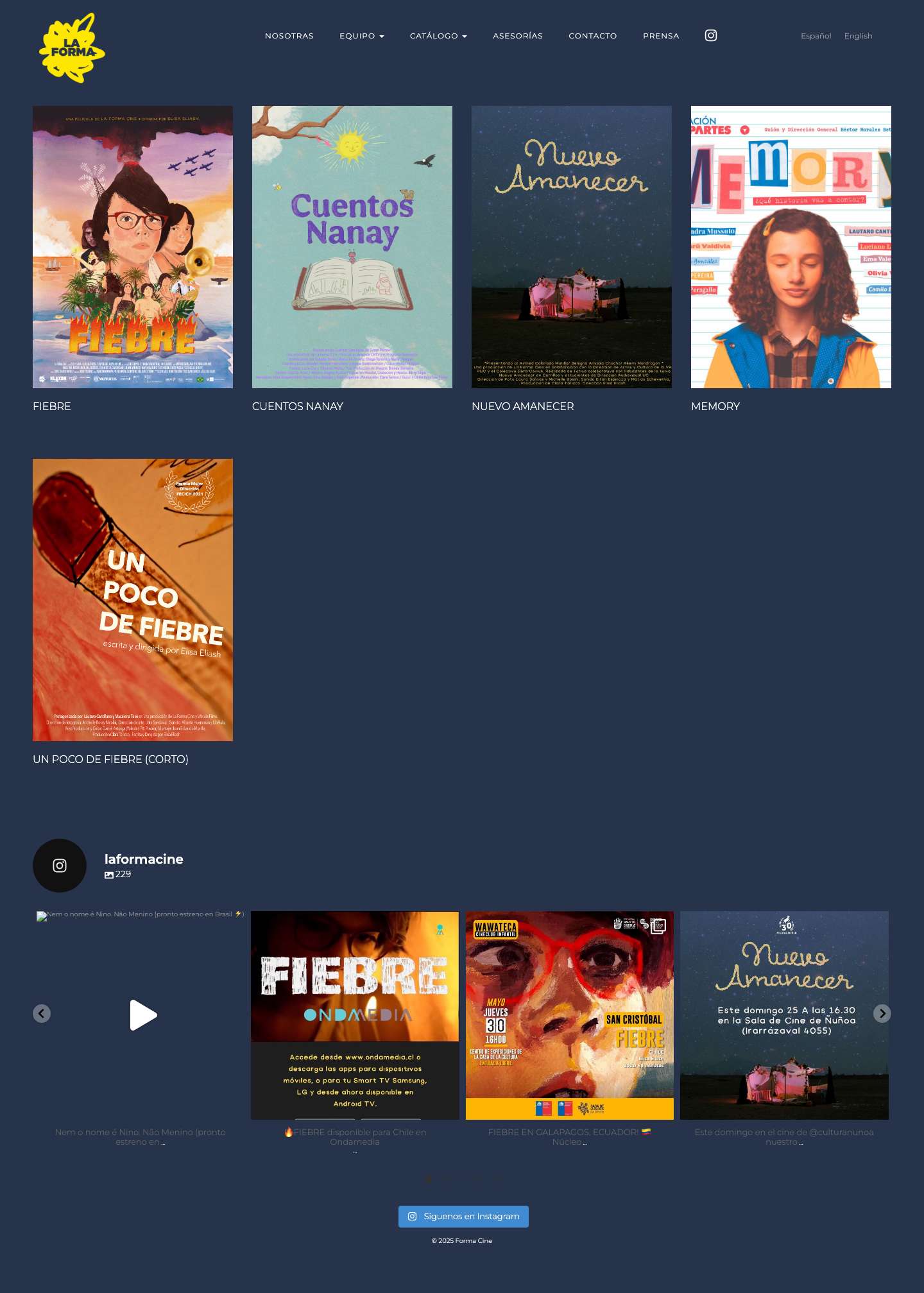Show the next Instagram posts
This screenshot has height=1293, width=924.
(882, 1013)
